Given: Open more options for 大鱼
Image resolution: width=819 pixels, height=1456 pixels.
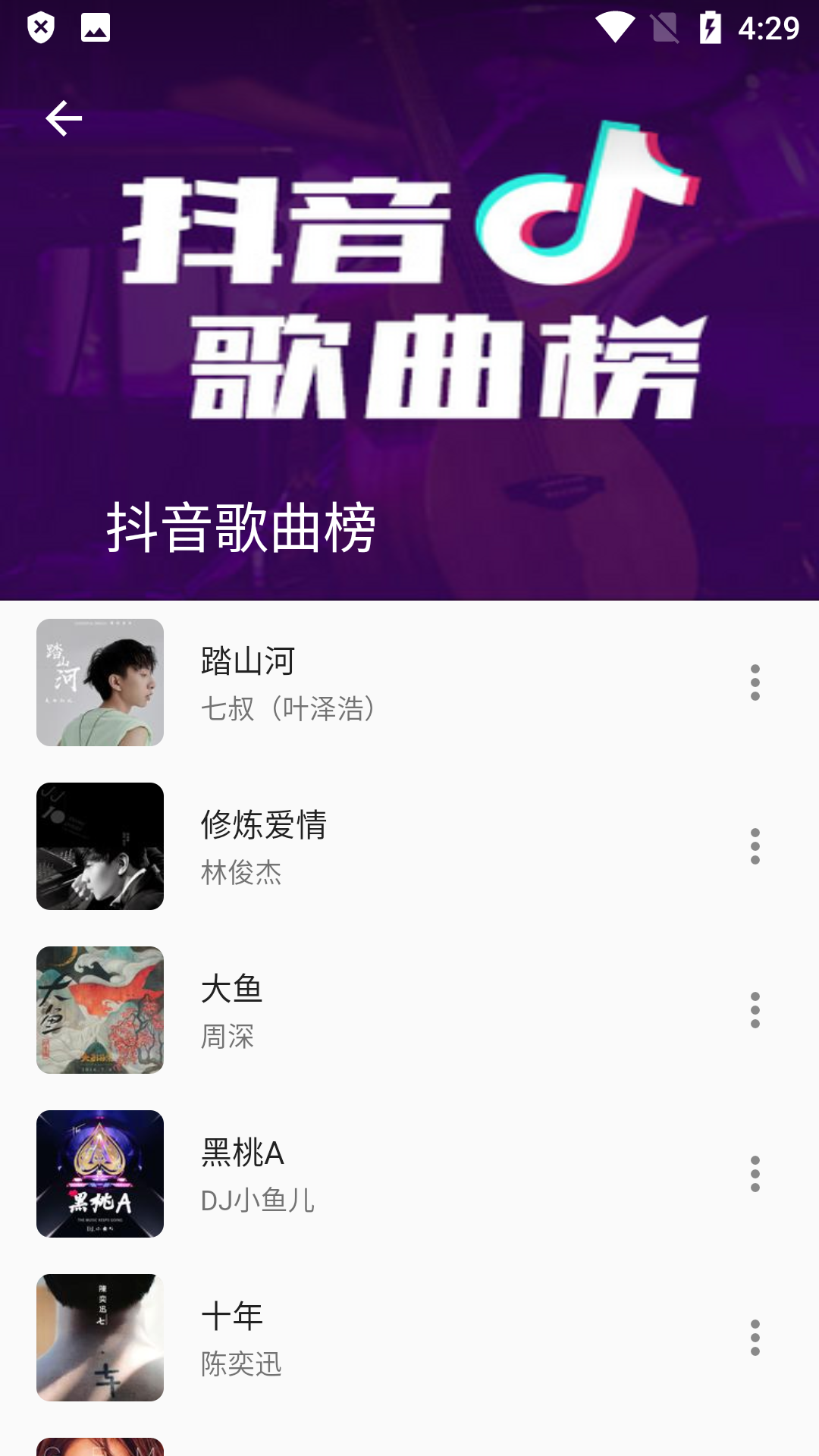Looking at the screenshot, I should pyautogui.click(x=755, y=1010).
